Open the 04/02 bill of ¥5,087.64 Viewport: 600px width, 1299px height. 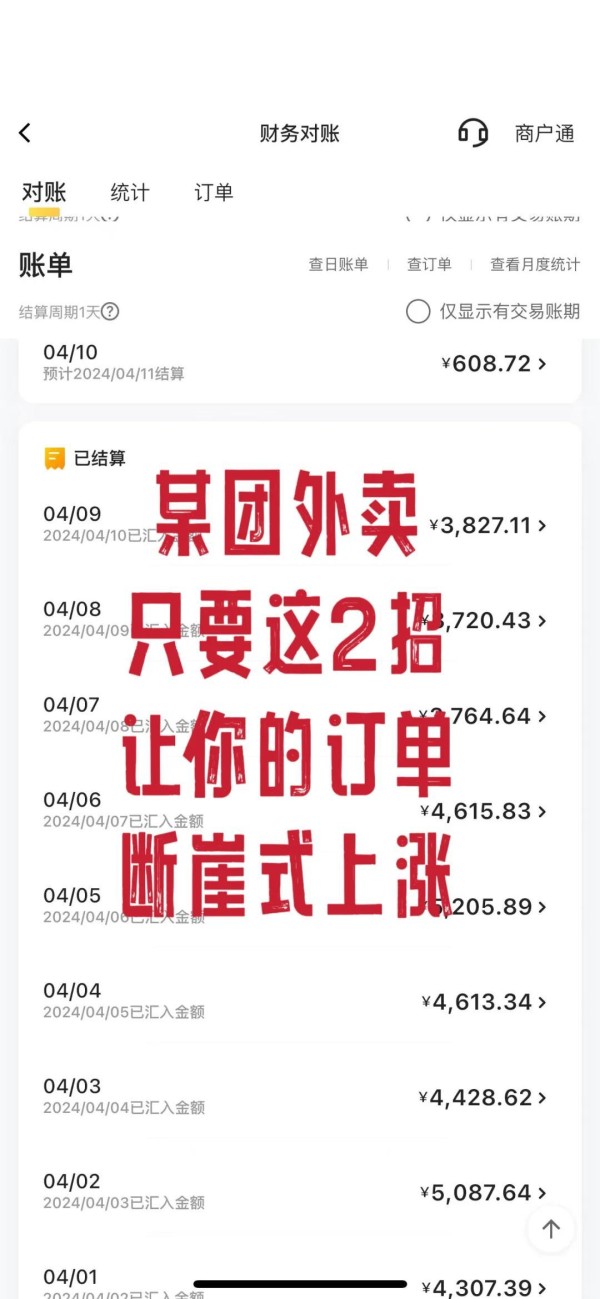[x=300, y=1192]
